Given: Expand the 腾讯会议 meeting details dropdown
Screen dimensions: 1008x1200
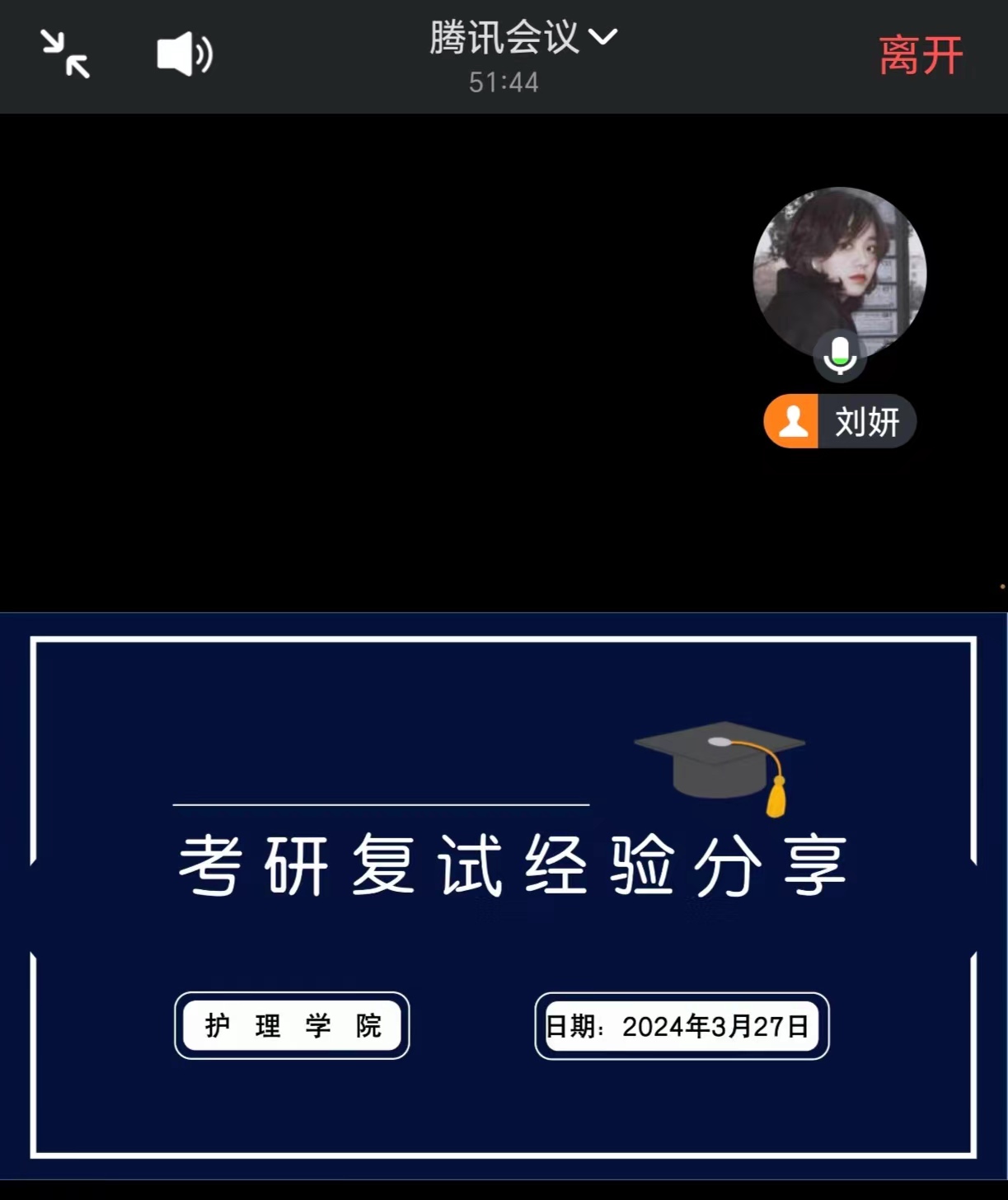Looking at the screenshot, I should tap(523, 38).
